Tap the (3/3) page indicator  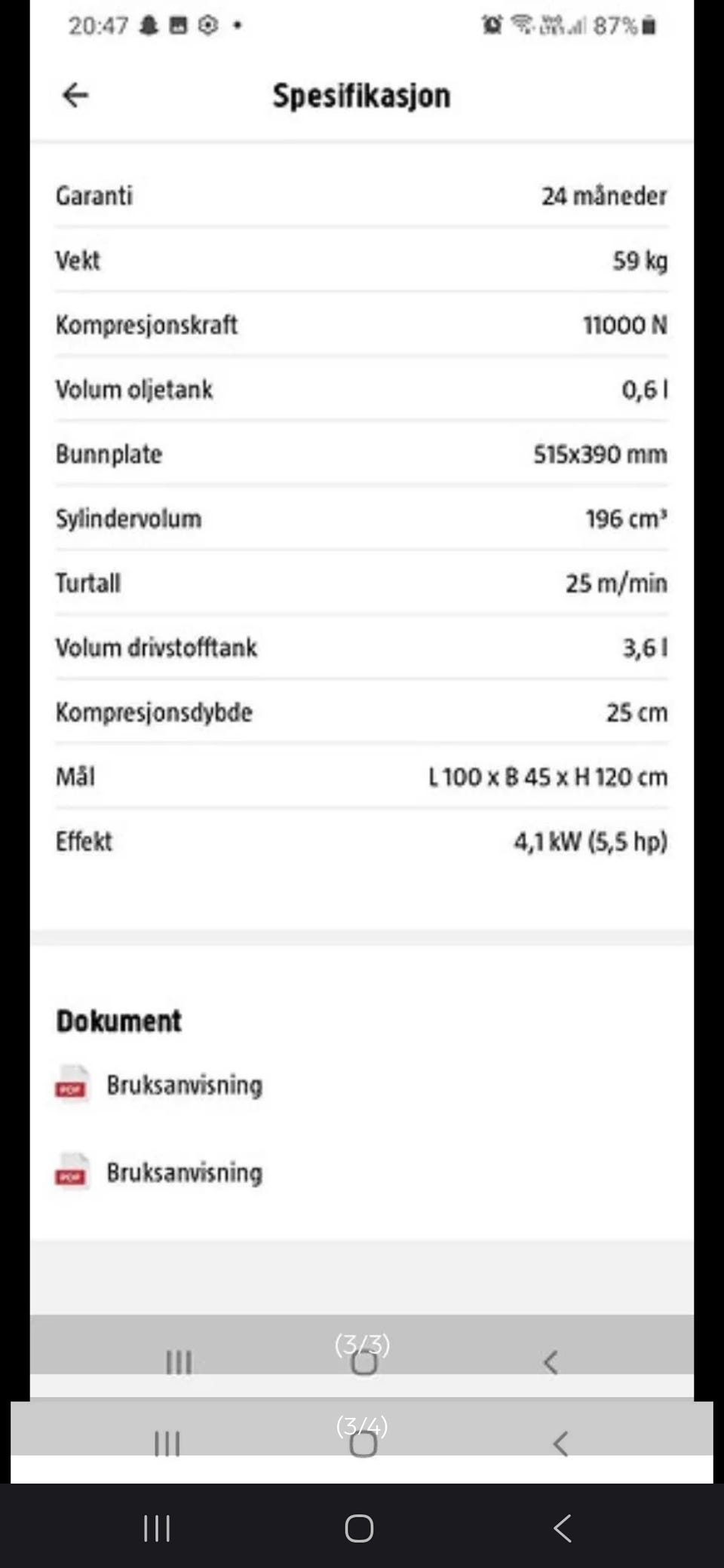coord(364,1346)
